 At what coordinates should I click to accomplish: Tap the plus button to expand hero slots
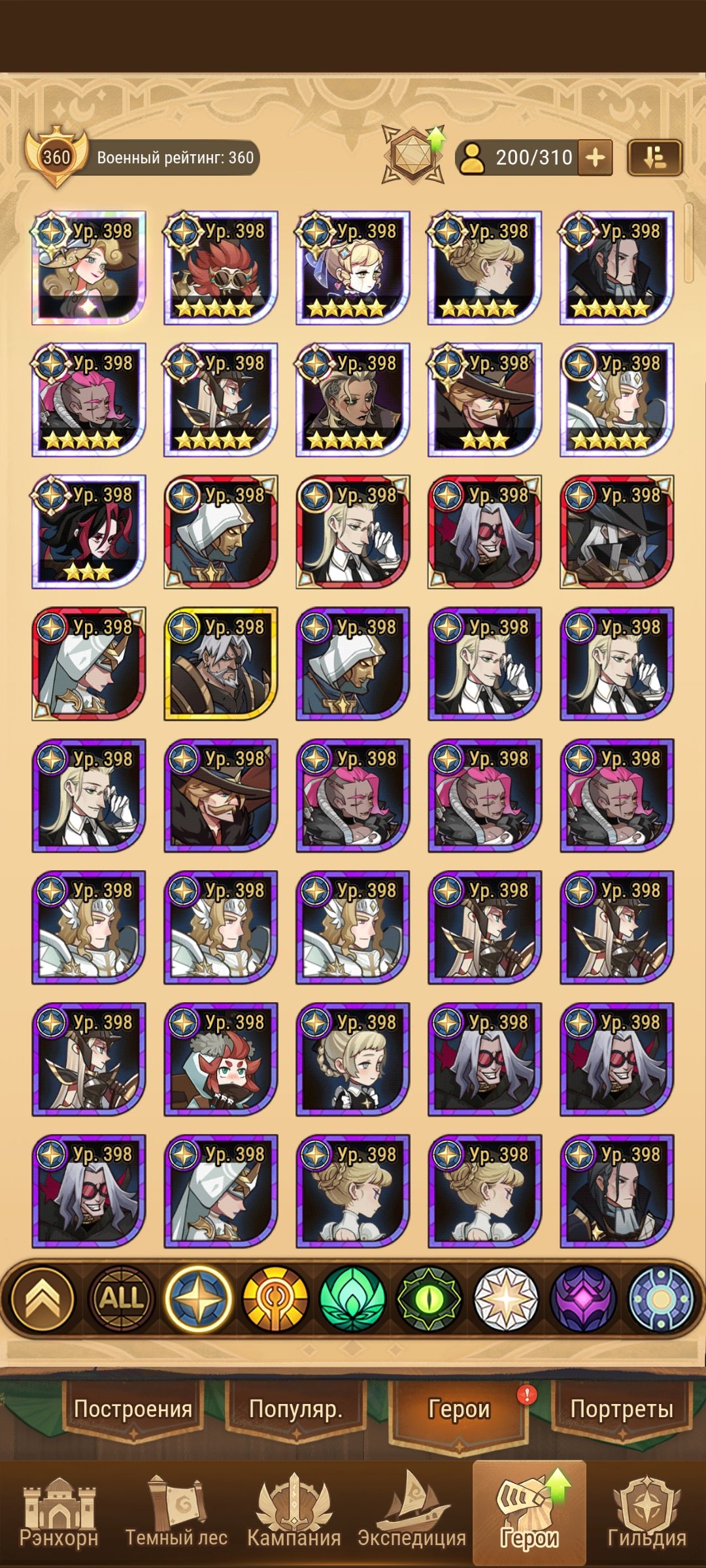[595, 157]
